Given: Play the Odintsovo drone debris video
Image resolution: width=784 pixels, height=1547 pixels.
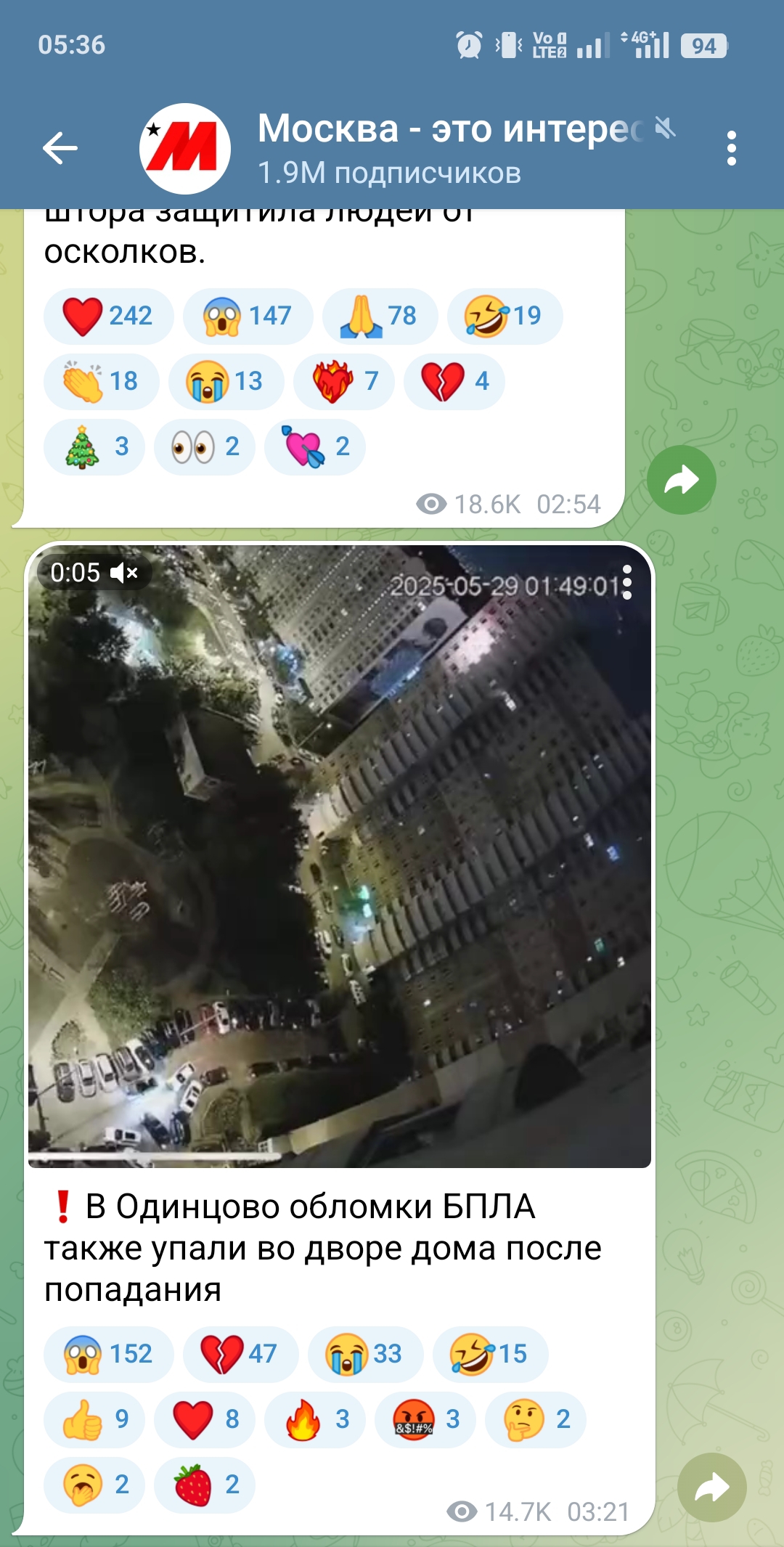Looking at the screenshot, I should pos(339,857).
